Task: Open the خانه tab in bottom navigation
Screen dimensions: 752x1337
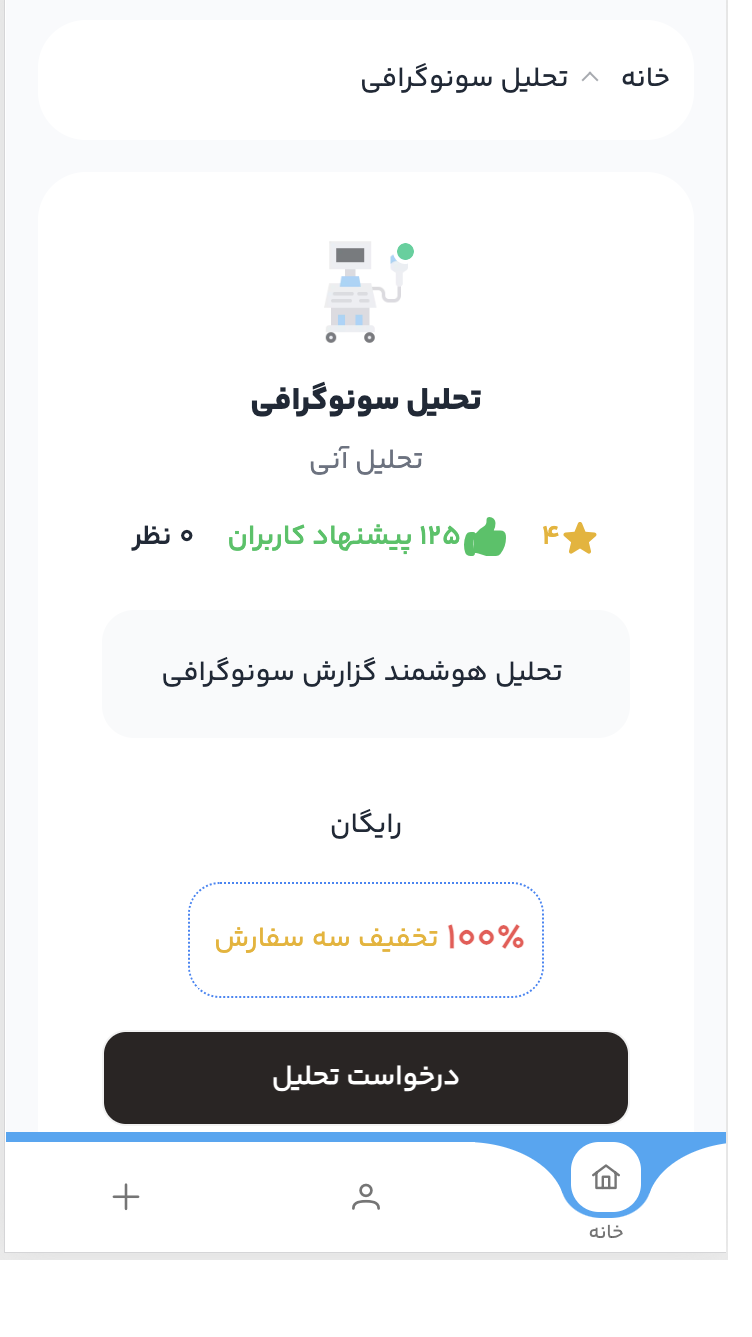Action: click(606, 1178)
